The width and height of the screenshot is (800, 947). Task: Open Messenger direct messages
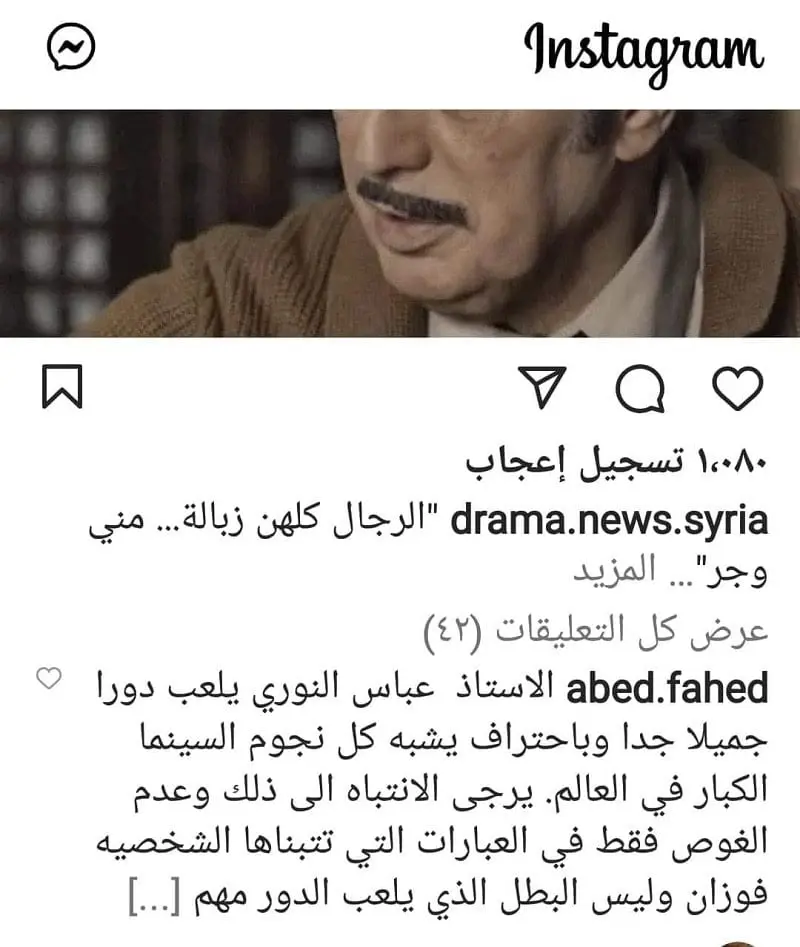coord(71,47)
